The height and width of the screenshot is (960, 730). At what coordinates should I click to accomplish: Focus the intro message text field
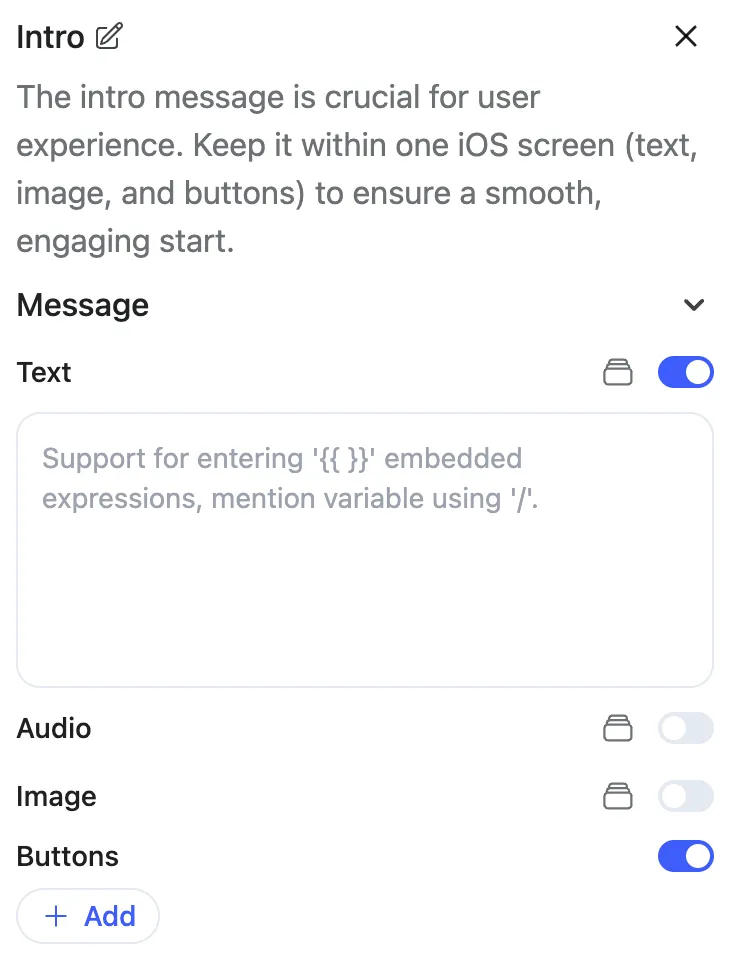click(365, 550)
